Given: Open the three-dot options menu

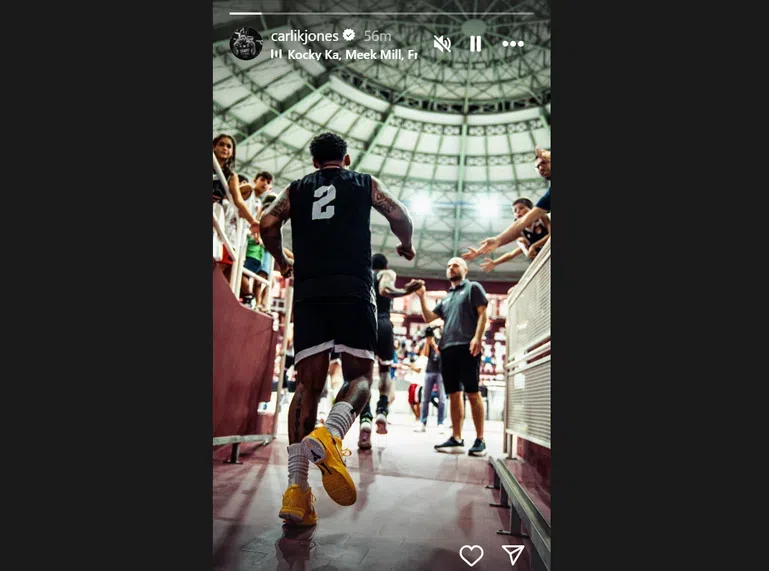Looking at the screenshot, I should [x=513, y=44].
